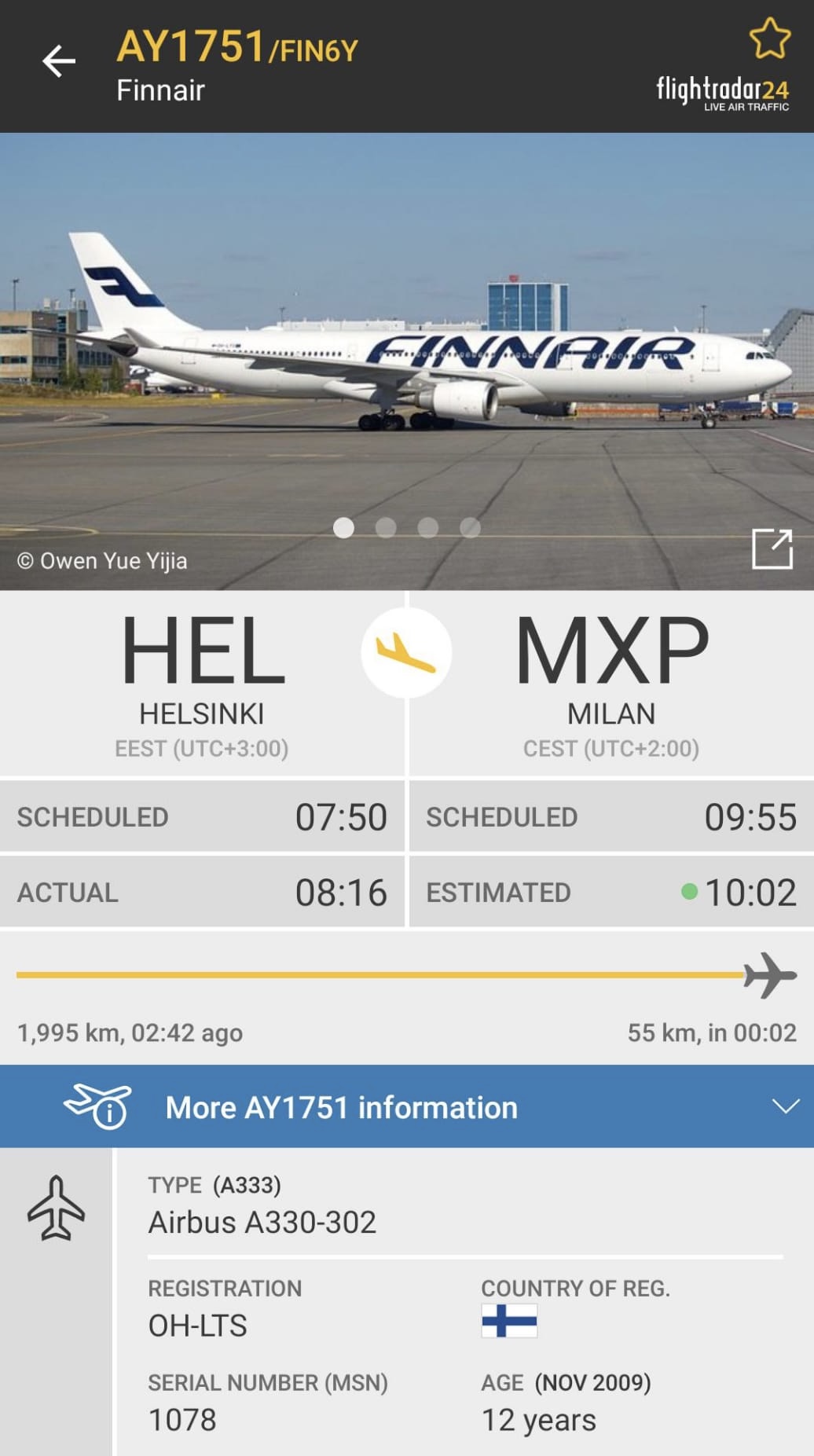The image size is (814, 1456).
Task: Go back using the arrow icon
Action: click(59, 61)
